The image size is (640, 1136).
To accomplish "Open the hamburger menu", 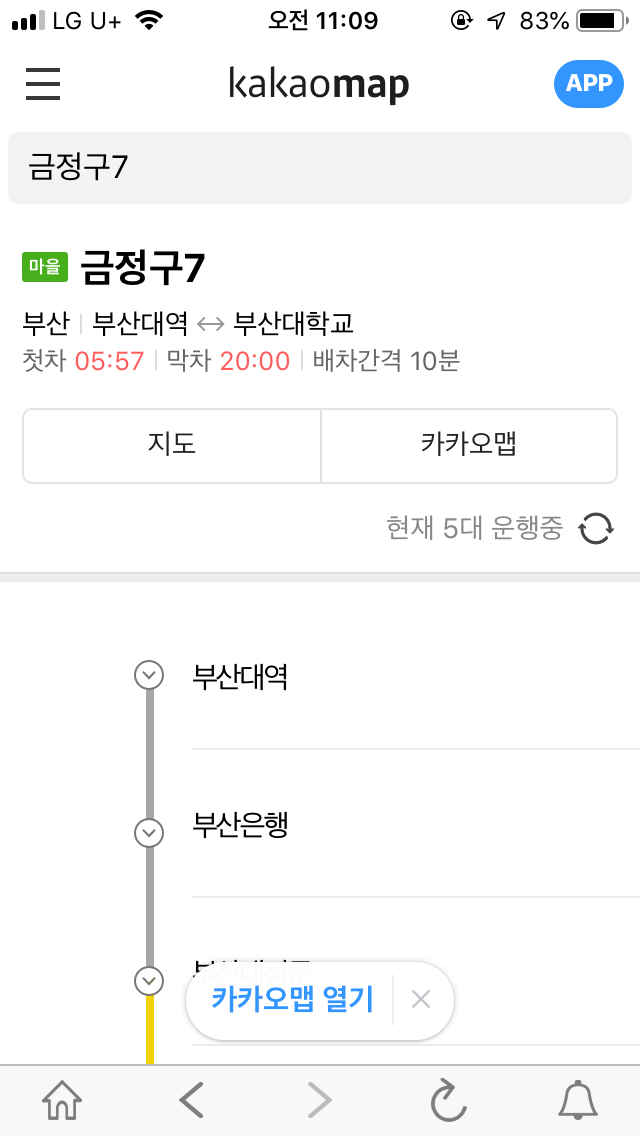I will tap(43, 84).
